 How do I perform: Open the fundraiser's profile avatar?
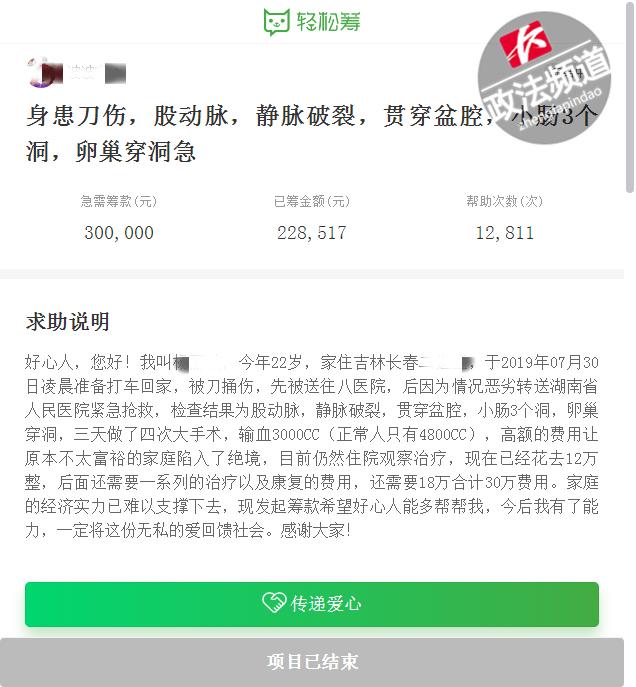(42, 72)
